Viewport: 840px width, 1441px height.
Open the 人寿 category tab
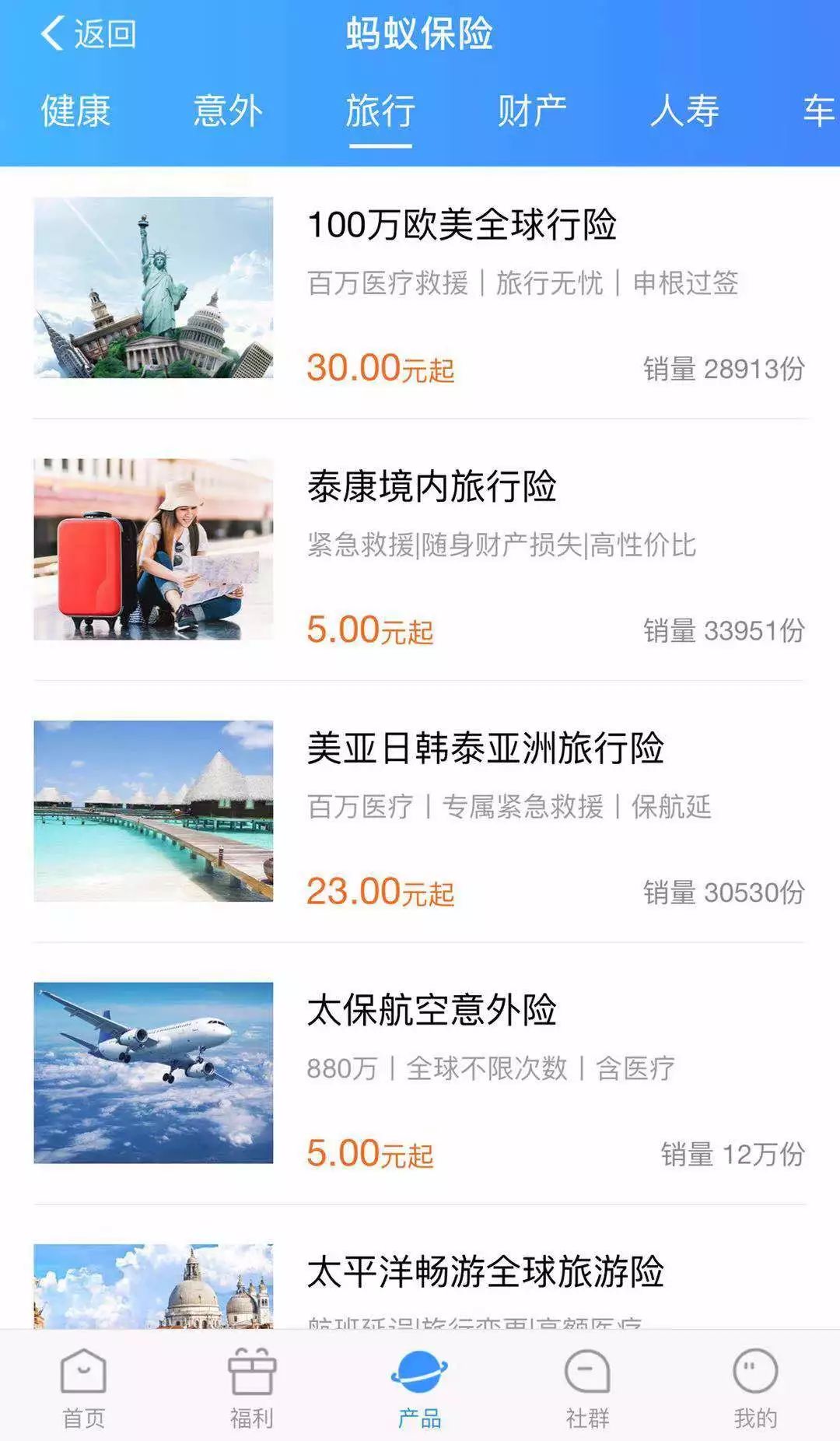click(684, 110)
